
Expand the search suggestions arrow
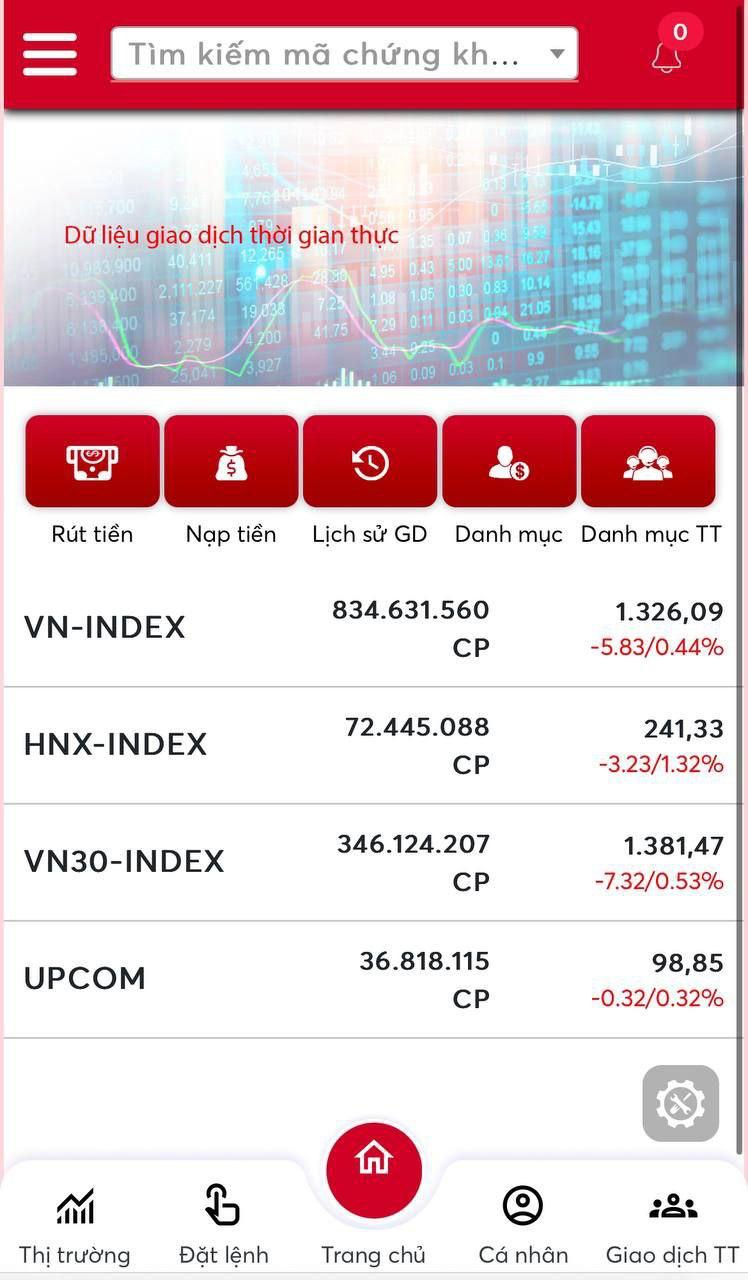(x=557, y=55)
